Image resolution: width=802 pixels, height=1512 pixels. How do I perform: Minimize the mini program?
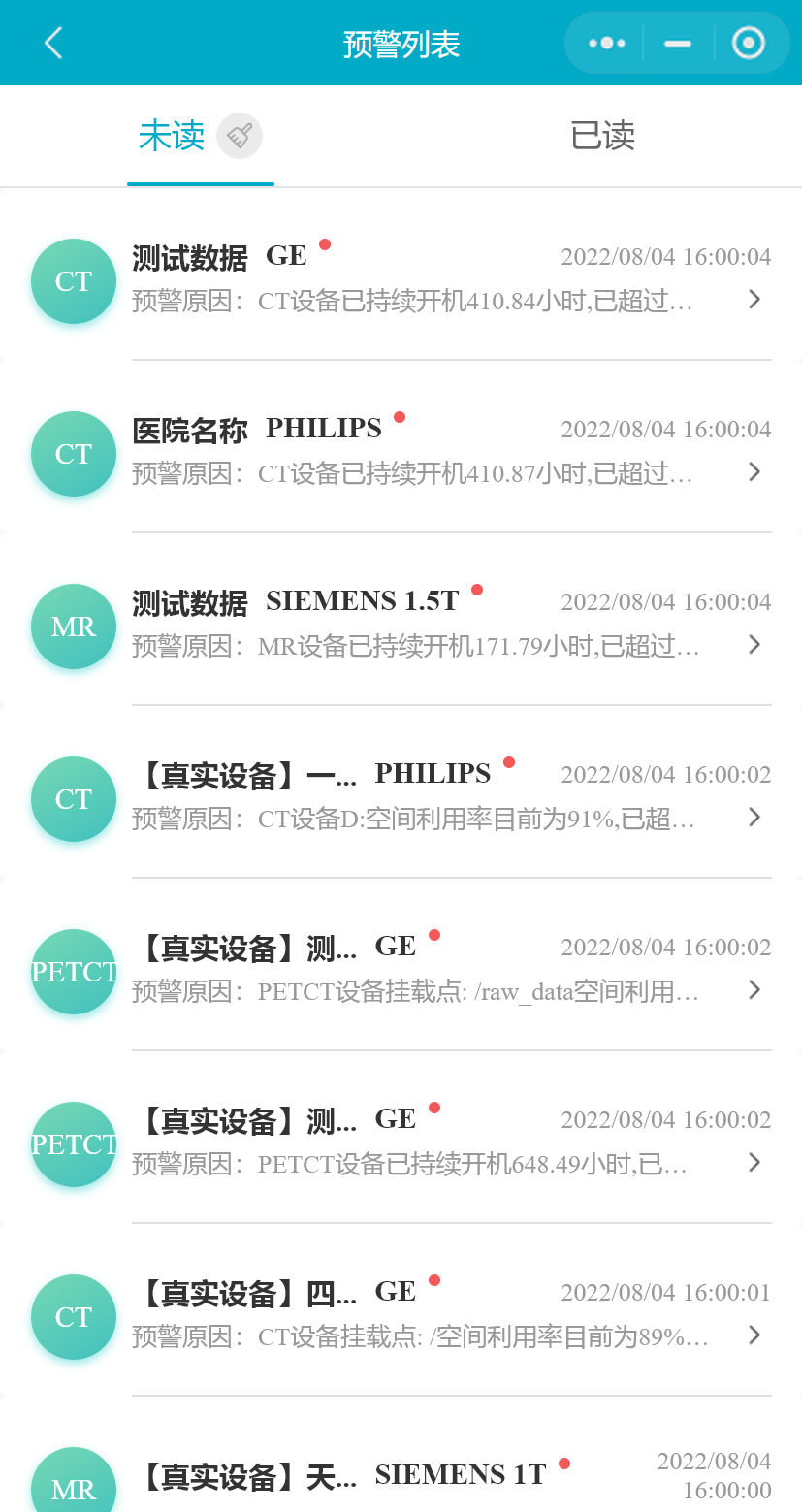pos(678,43)
